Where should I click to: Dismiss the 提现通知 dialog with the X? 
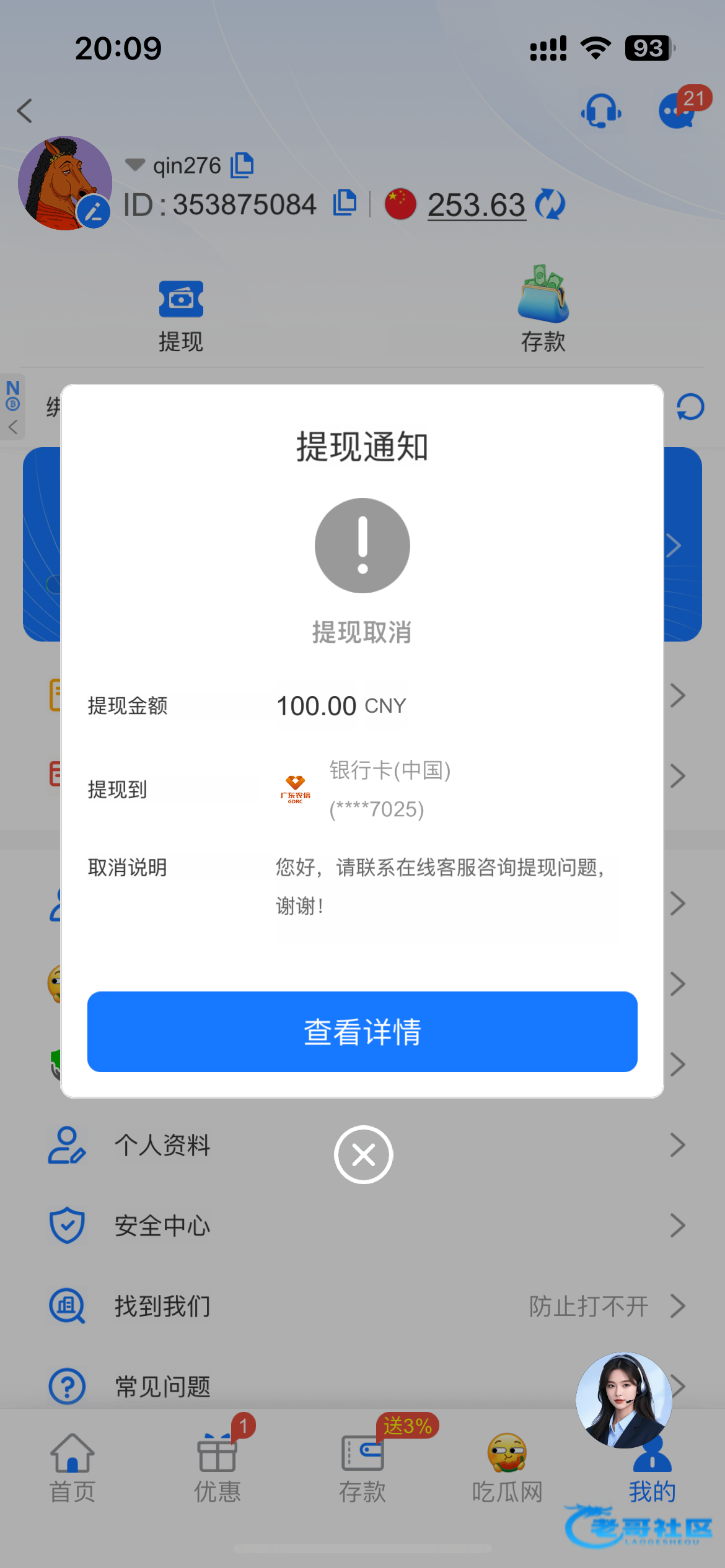tap(363, 1154)
